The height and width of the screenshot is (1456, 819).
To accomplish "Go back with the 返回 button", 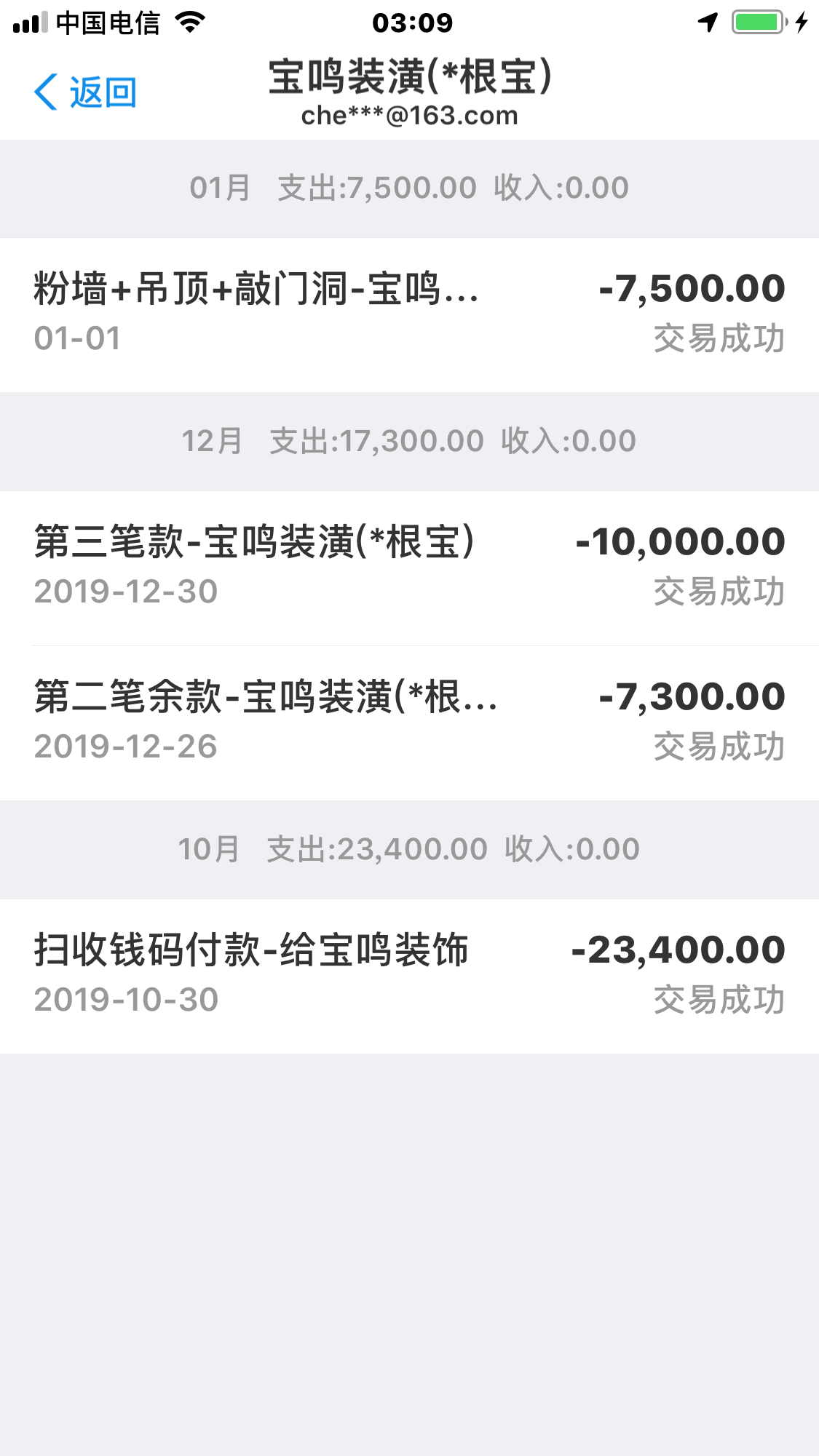I will (86, 93).
